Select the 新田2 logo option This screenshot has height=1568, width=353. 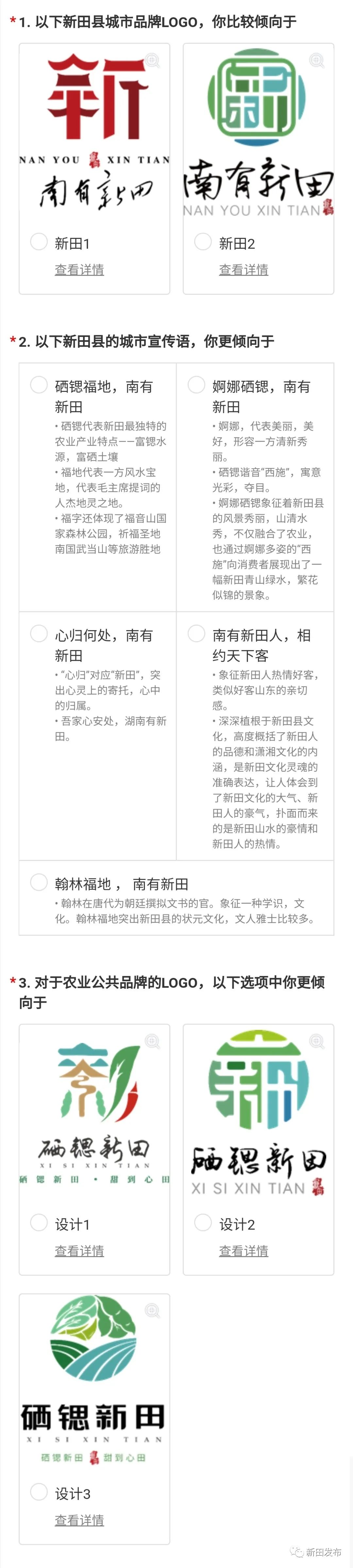(203, 242)
